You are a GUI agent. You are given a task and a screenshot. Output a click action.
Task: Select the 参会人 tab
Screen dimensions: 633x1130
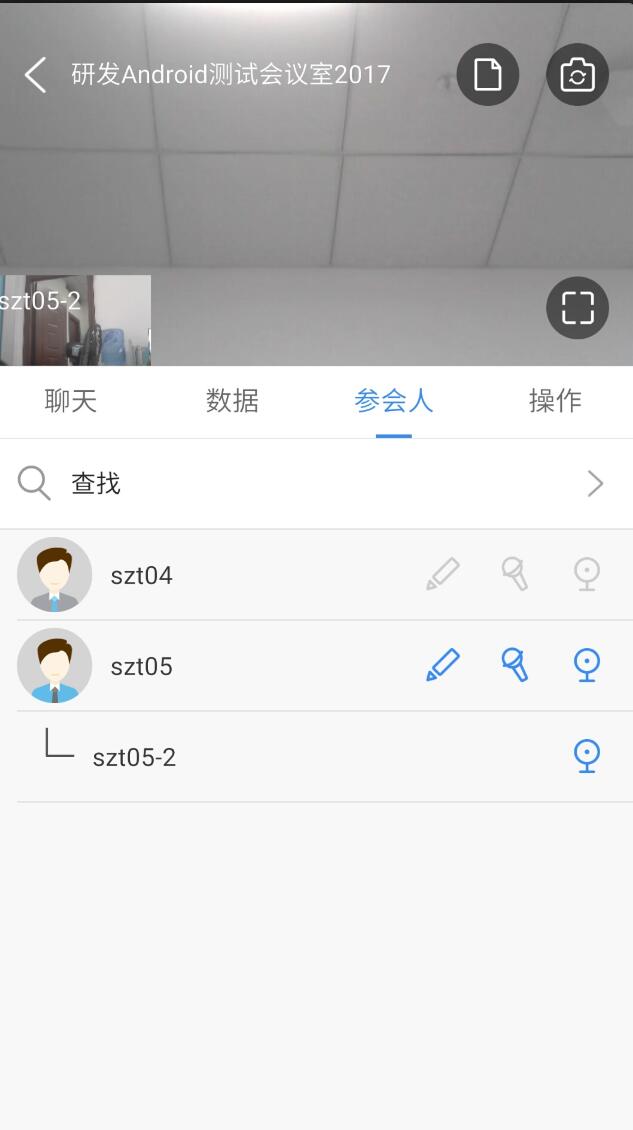pyautogui.click(x=394, y=401)
